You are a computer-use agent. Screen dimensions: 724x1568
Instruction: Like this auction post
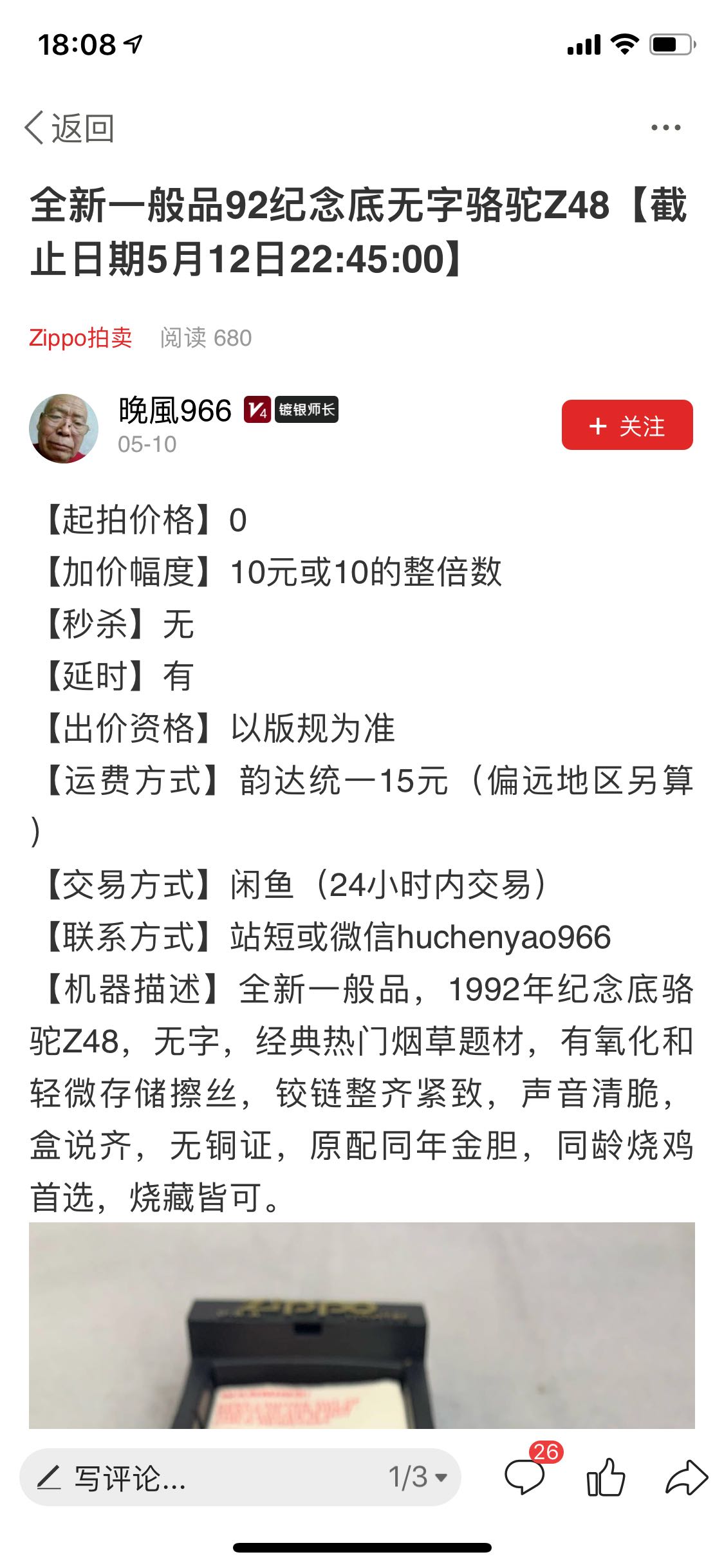tap(606, 1476)
